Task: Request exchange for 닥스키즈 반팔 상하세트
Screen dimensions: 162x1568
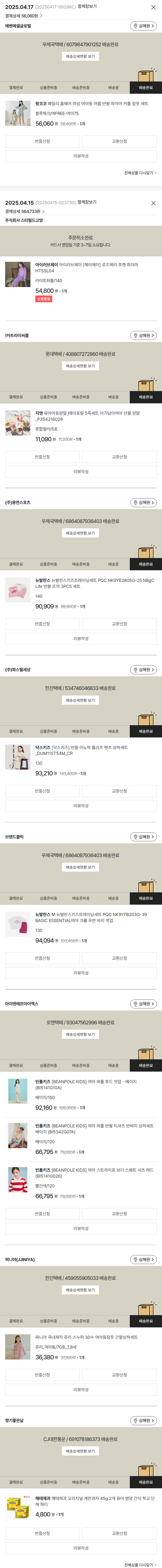Action: 119,791
